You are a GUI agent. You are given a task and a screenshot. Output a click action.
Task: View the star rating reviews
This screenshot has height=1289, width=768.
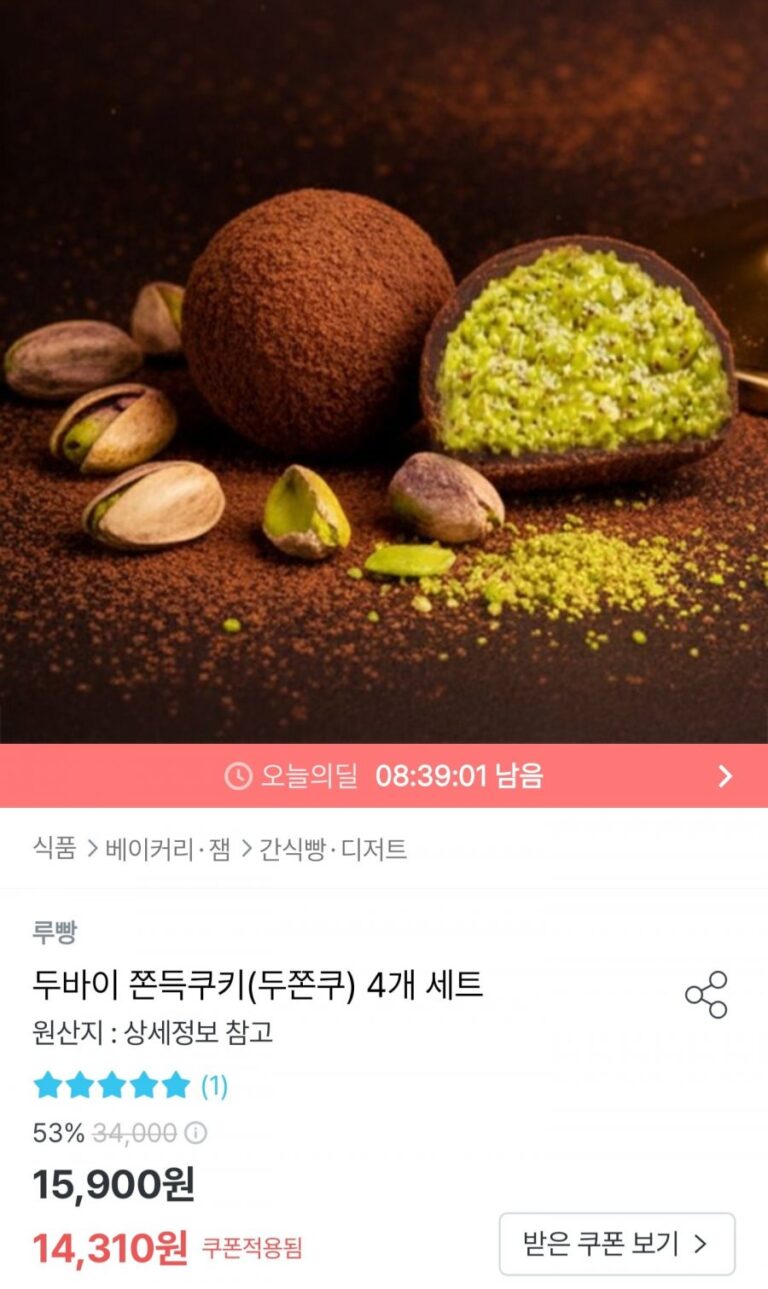click(x=130, y=1085)
